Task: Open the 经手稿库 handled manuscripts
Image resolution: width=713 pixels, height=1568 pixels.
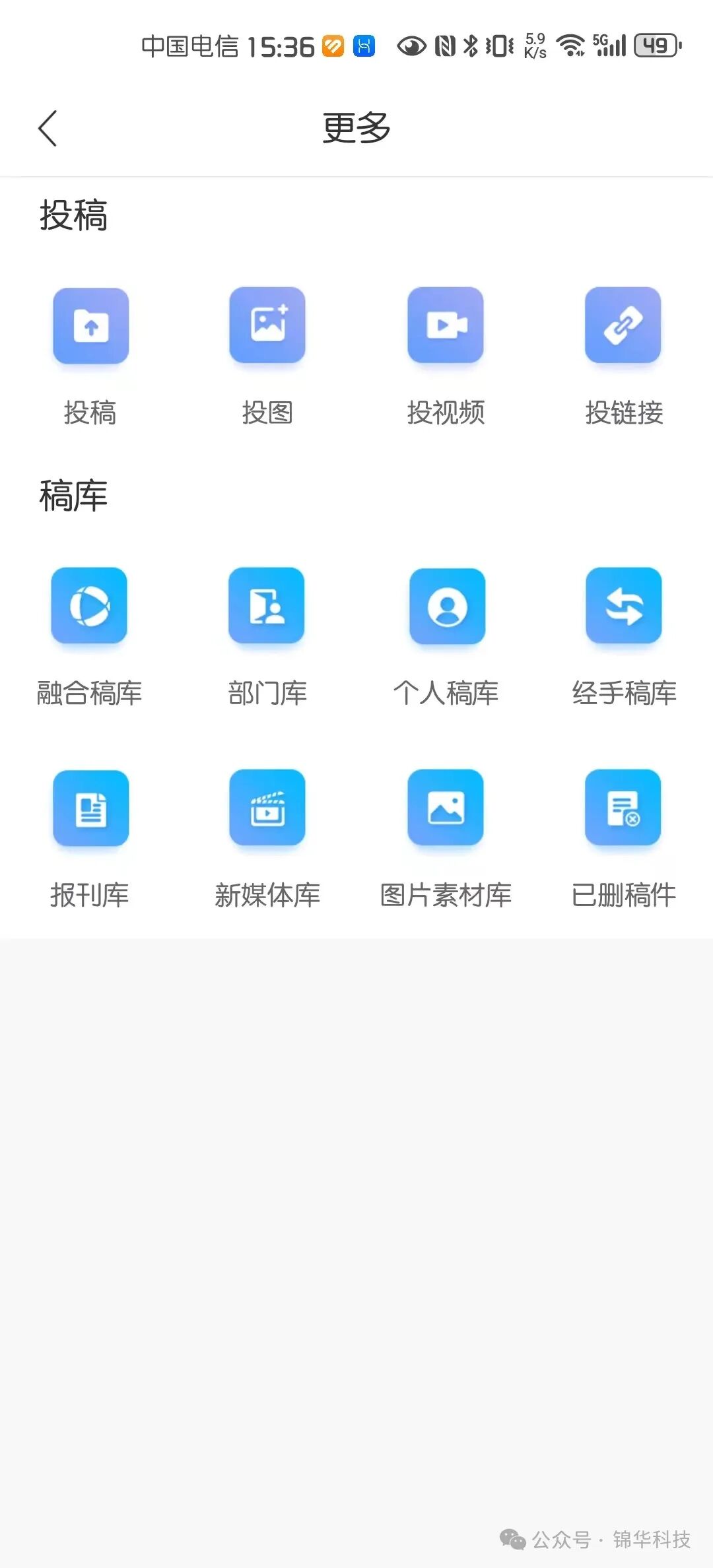Action: [624, 606]
